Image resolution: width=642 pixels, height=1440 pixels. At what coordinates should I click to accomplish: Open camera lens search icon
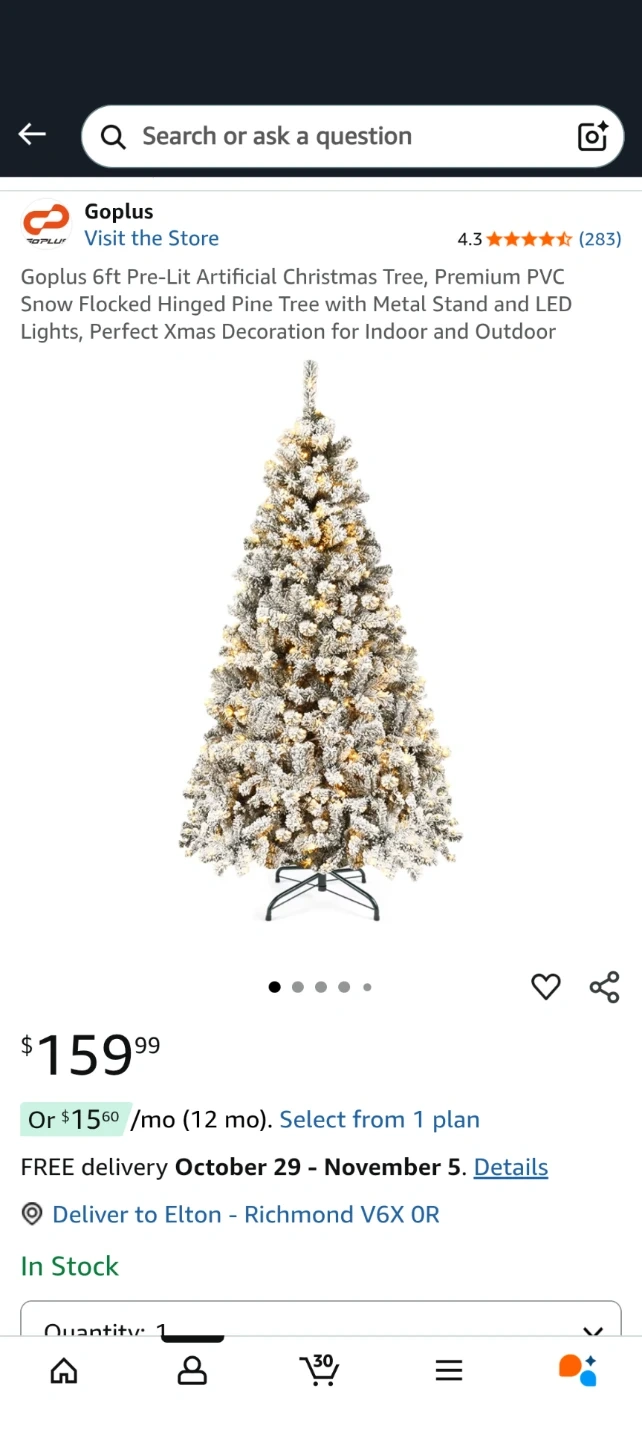click(x=592, y=136)
